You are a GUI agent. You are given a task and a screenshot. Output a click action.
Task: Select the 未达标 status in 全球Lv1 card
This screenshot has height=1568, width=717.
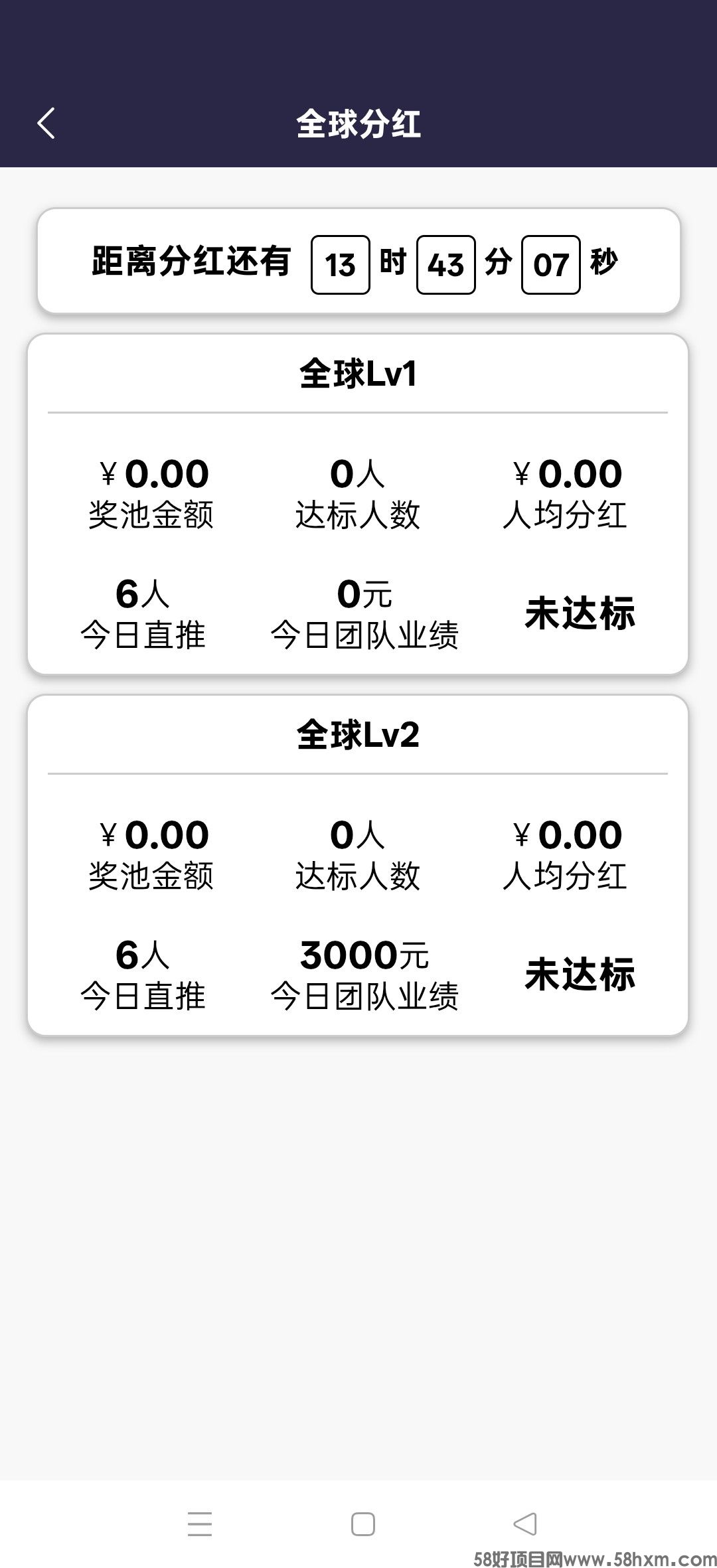581,615
